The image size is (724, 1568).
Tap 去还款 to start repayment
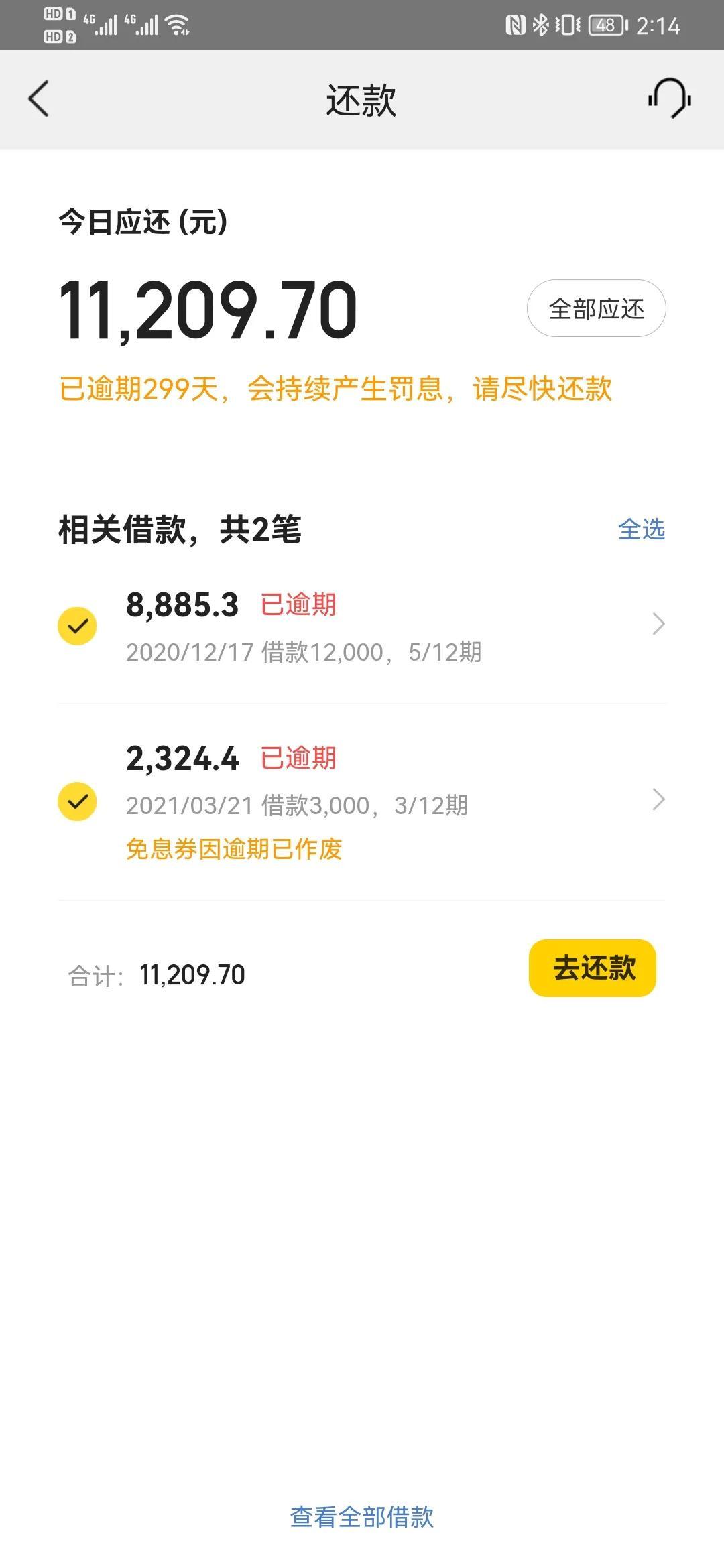click(x=593, y=969)
